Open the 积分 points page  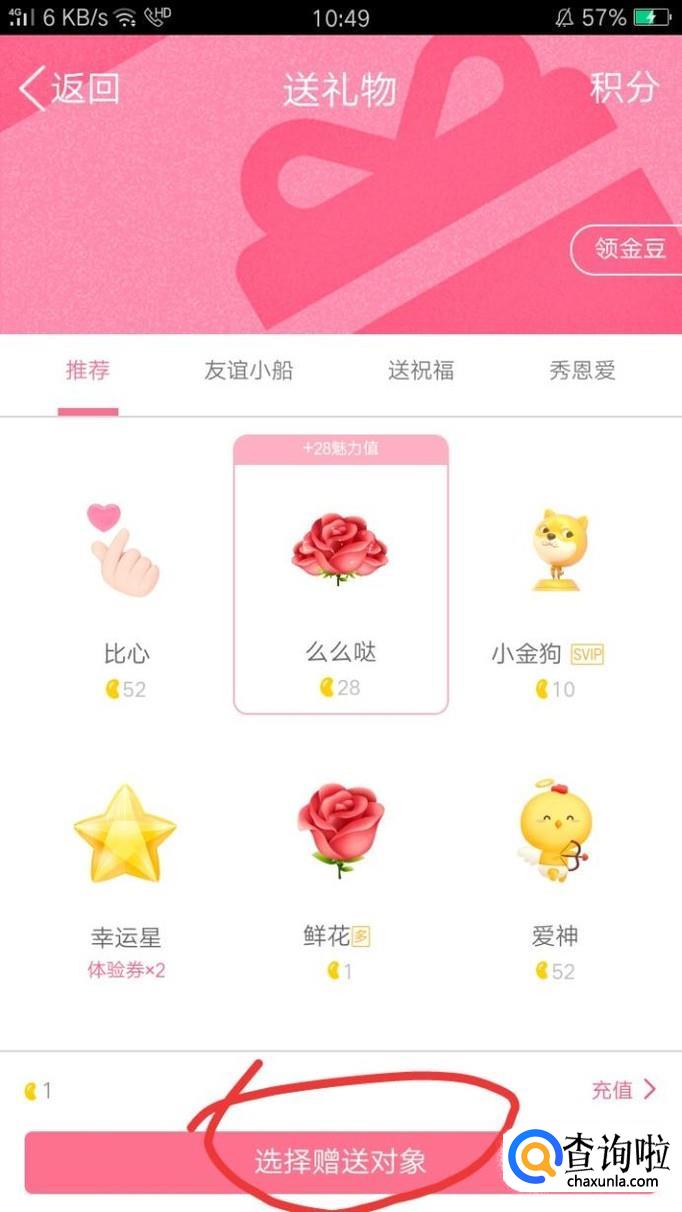[x=624, y=88]
